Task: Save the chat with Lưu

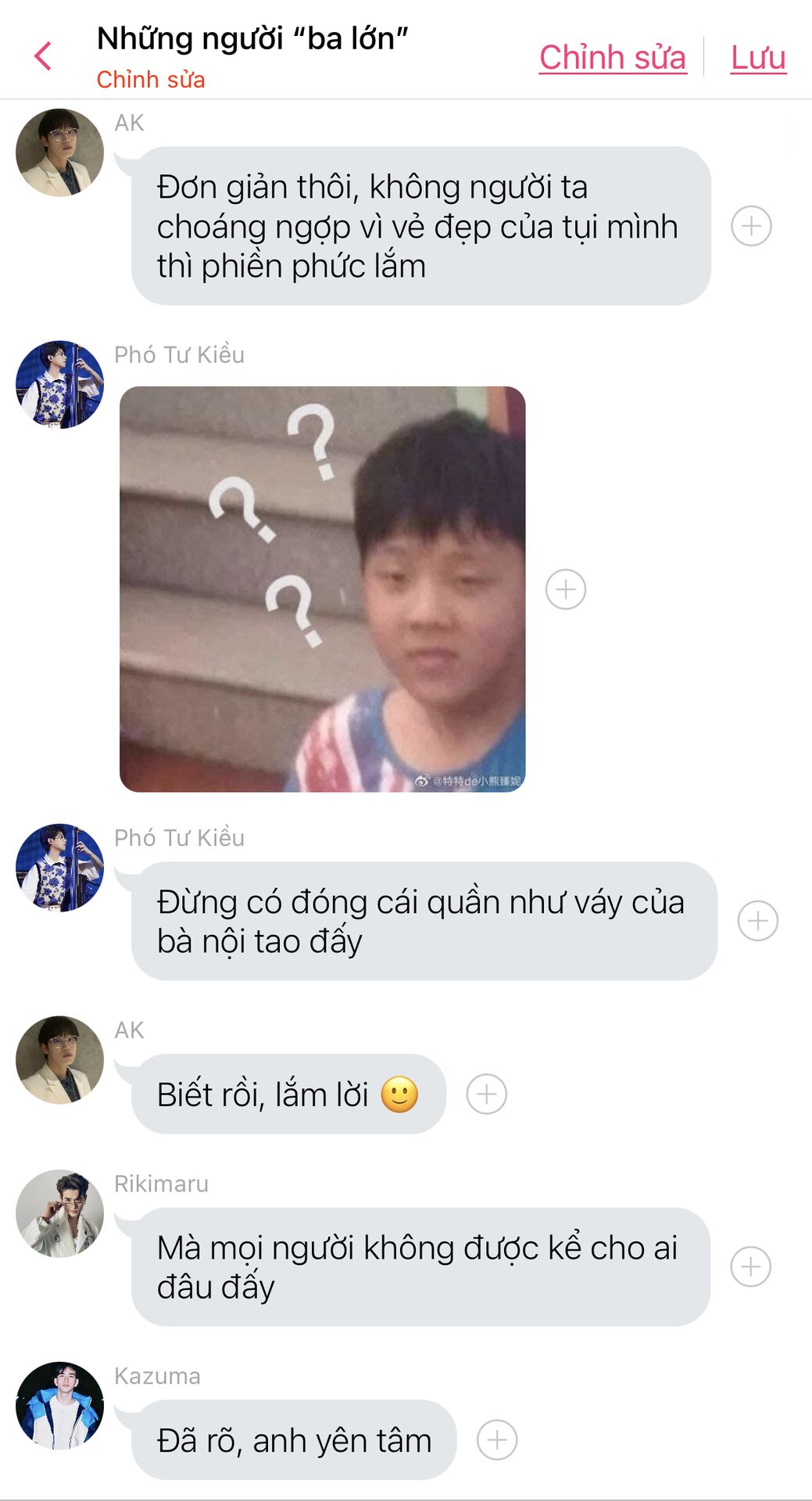Action: 758,58
